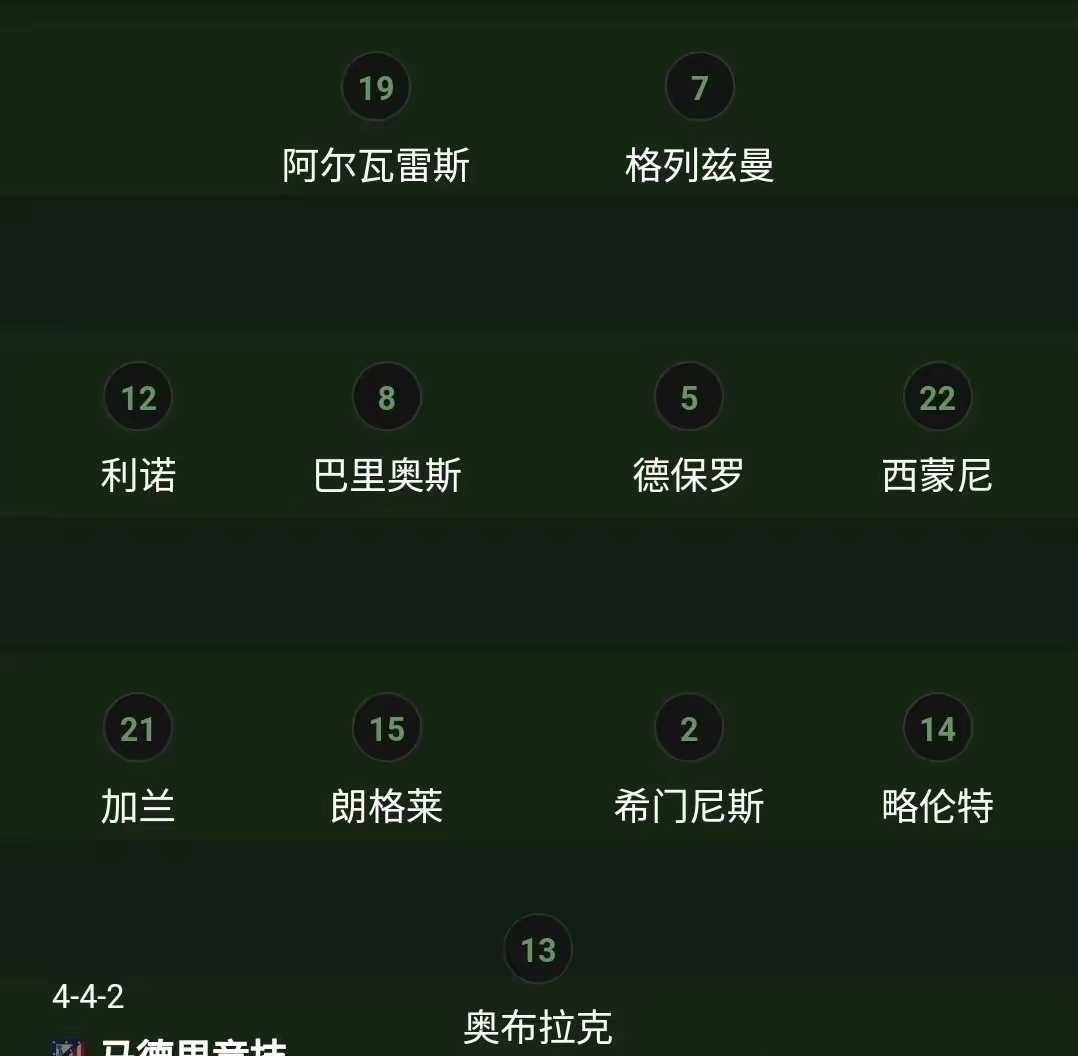This screenshot has width=1078, height=1056.
Task: Select goalkeeper 奥布拉克 number 13
Action: (x=538, y=950)
